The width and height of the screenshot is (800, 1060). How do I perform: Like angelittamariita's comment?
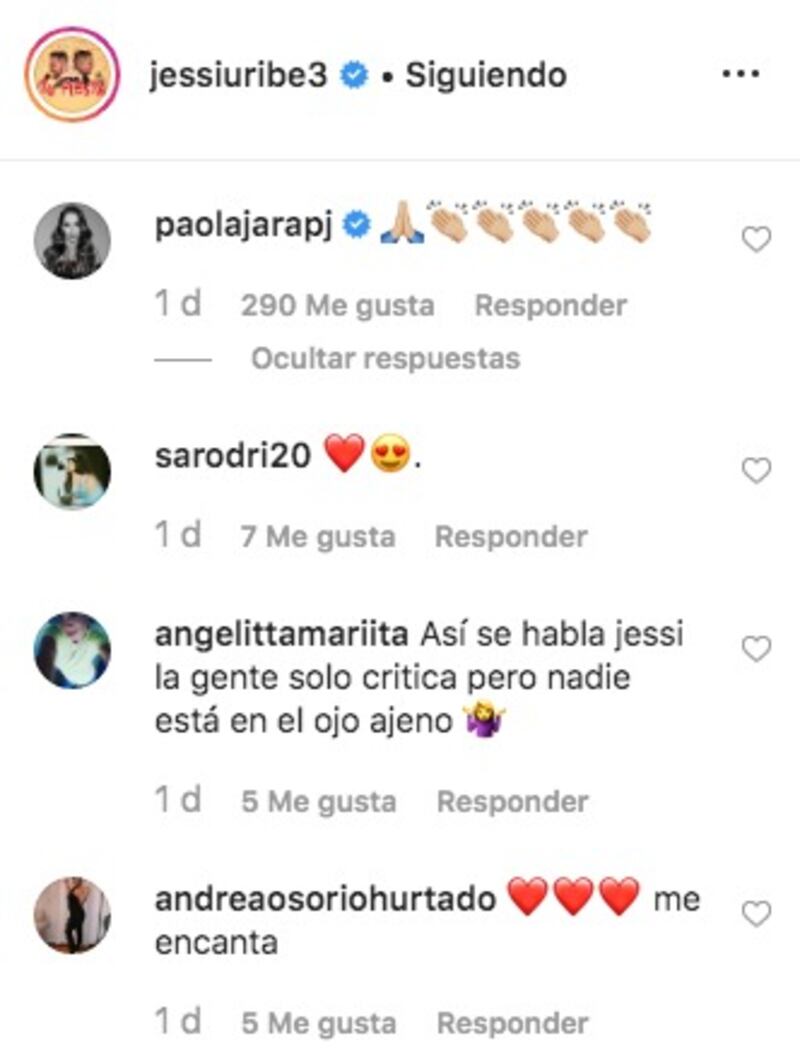(757, 650)
